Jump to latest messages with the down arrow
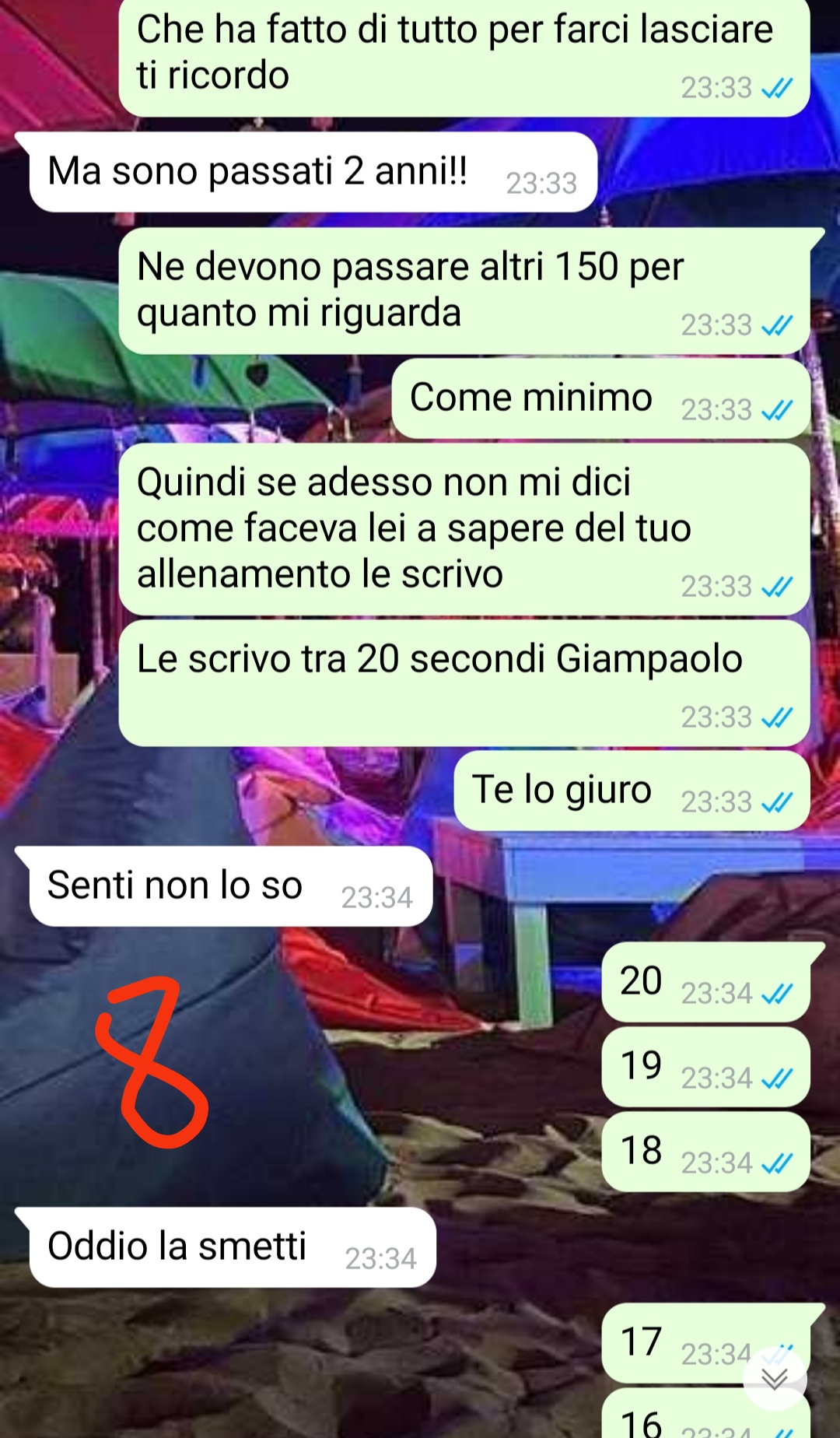This screenshot has width=840, height=1438. [x=775, y=1380]
